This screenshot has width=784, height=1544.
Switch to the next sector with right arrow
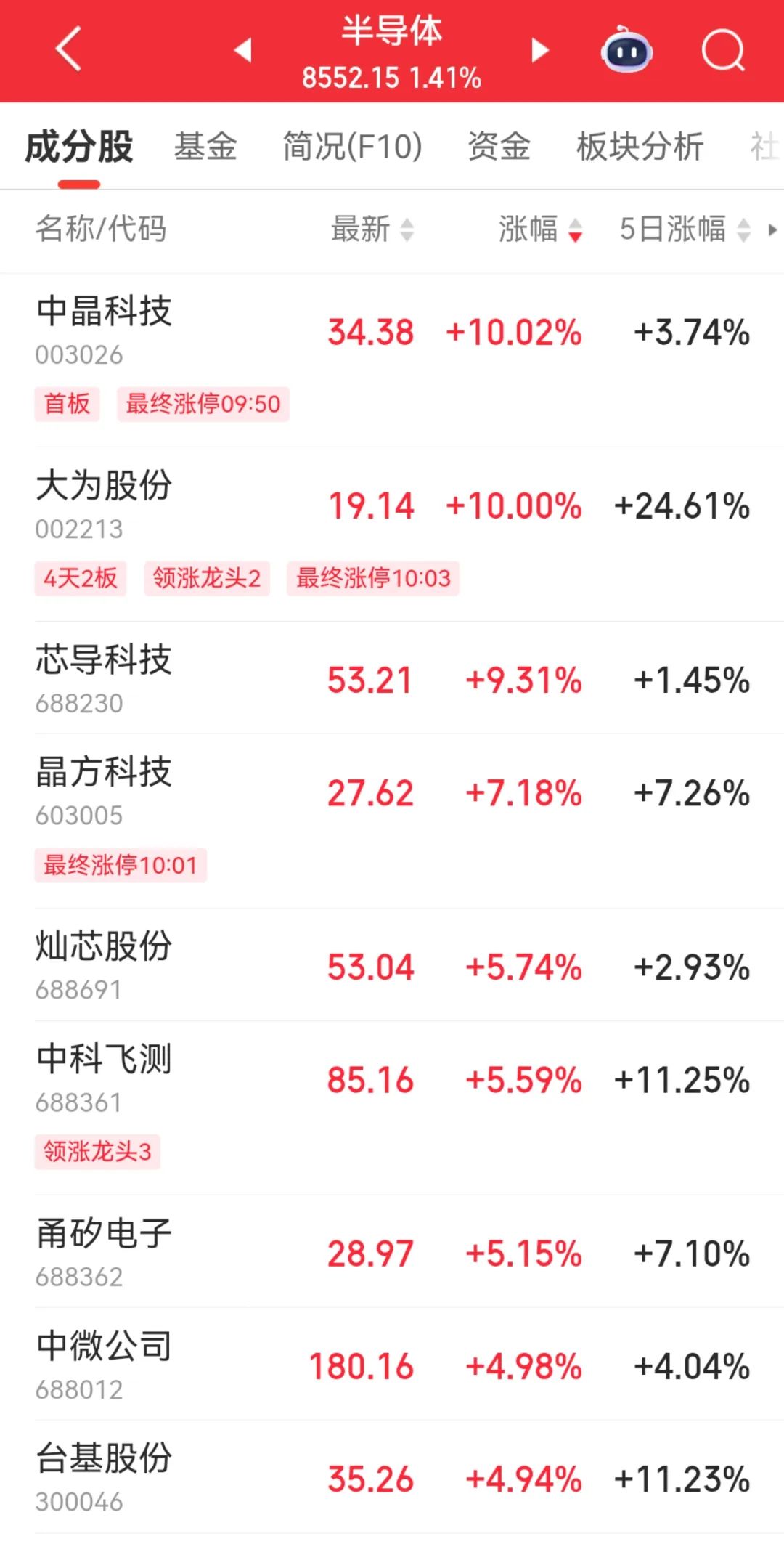[539, 50]
